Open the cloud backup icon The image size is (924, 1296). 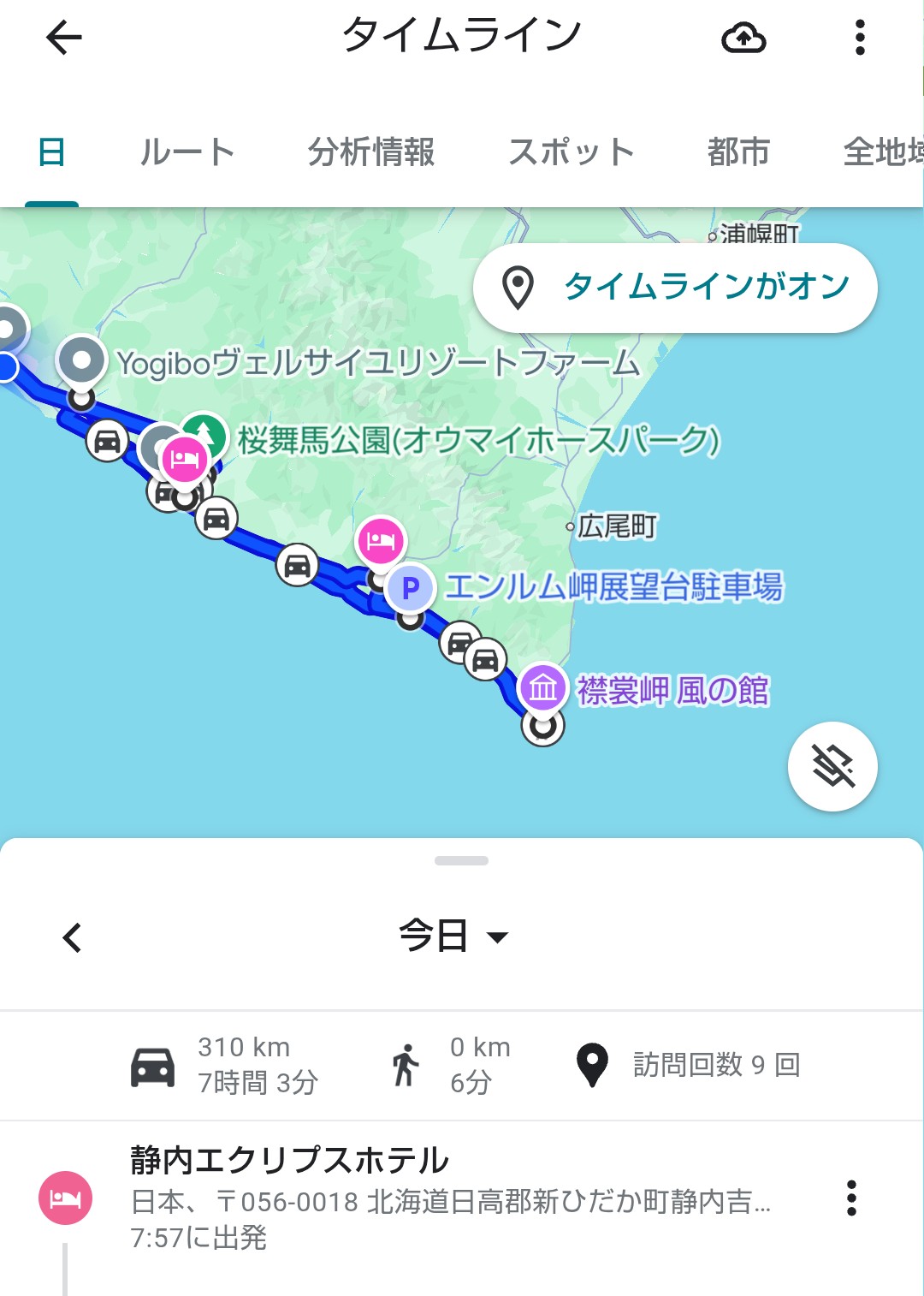pyautogui.click(x=743, y=38)
